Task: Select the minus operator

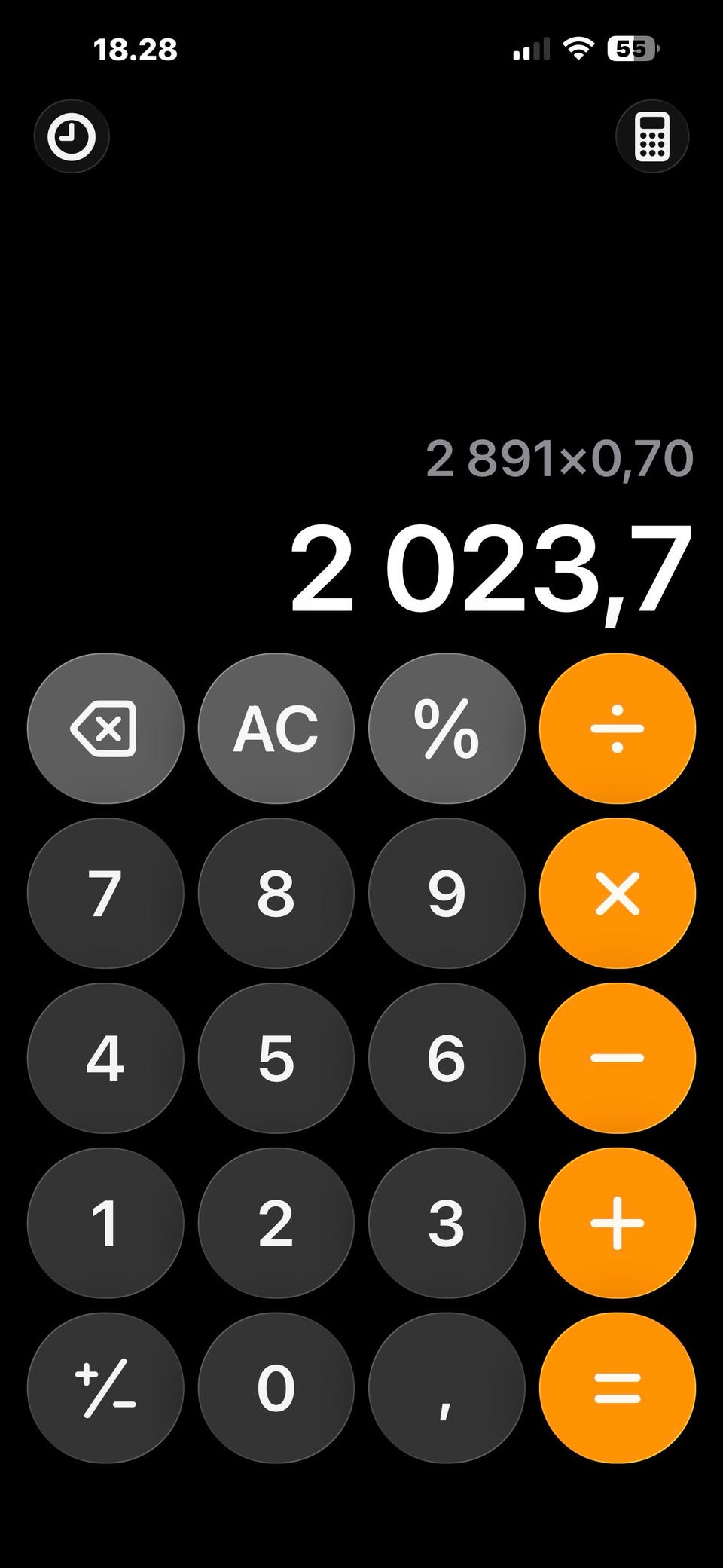Action: (x=618, y=1058)
